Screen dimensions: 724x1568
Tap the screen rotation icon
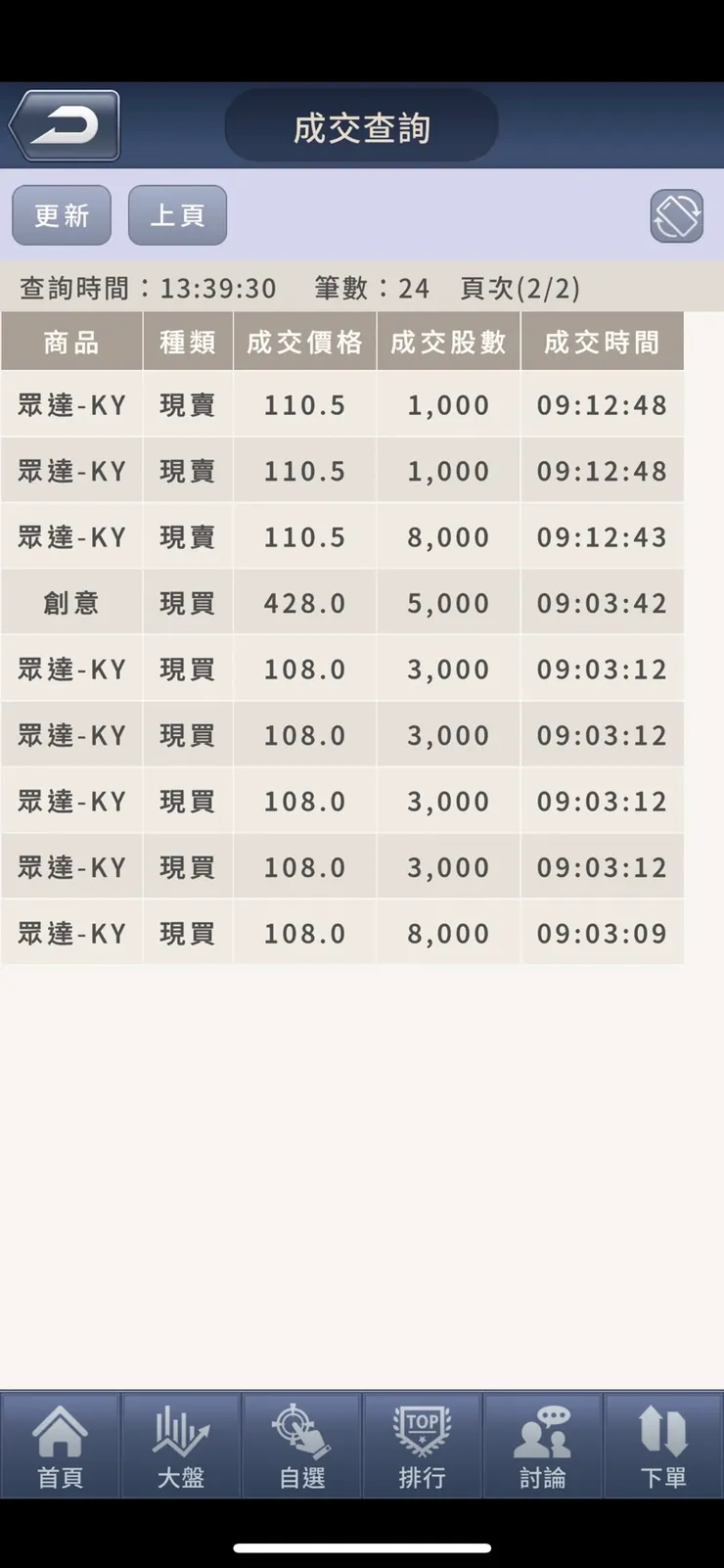click(677, 215)
